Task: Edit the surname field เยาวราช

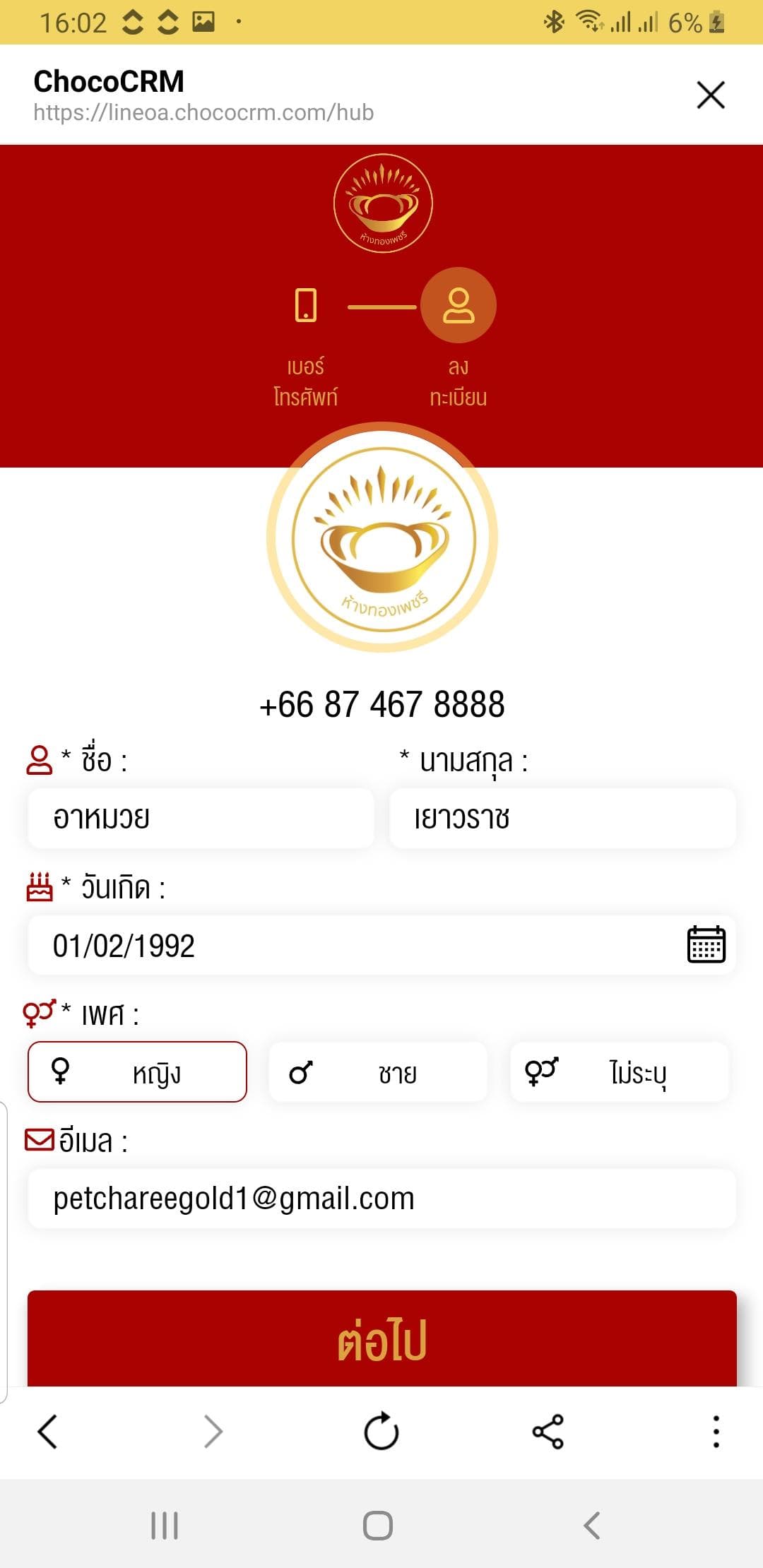Action: pos(562,818)
